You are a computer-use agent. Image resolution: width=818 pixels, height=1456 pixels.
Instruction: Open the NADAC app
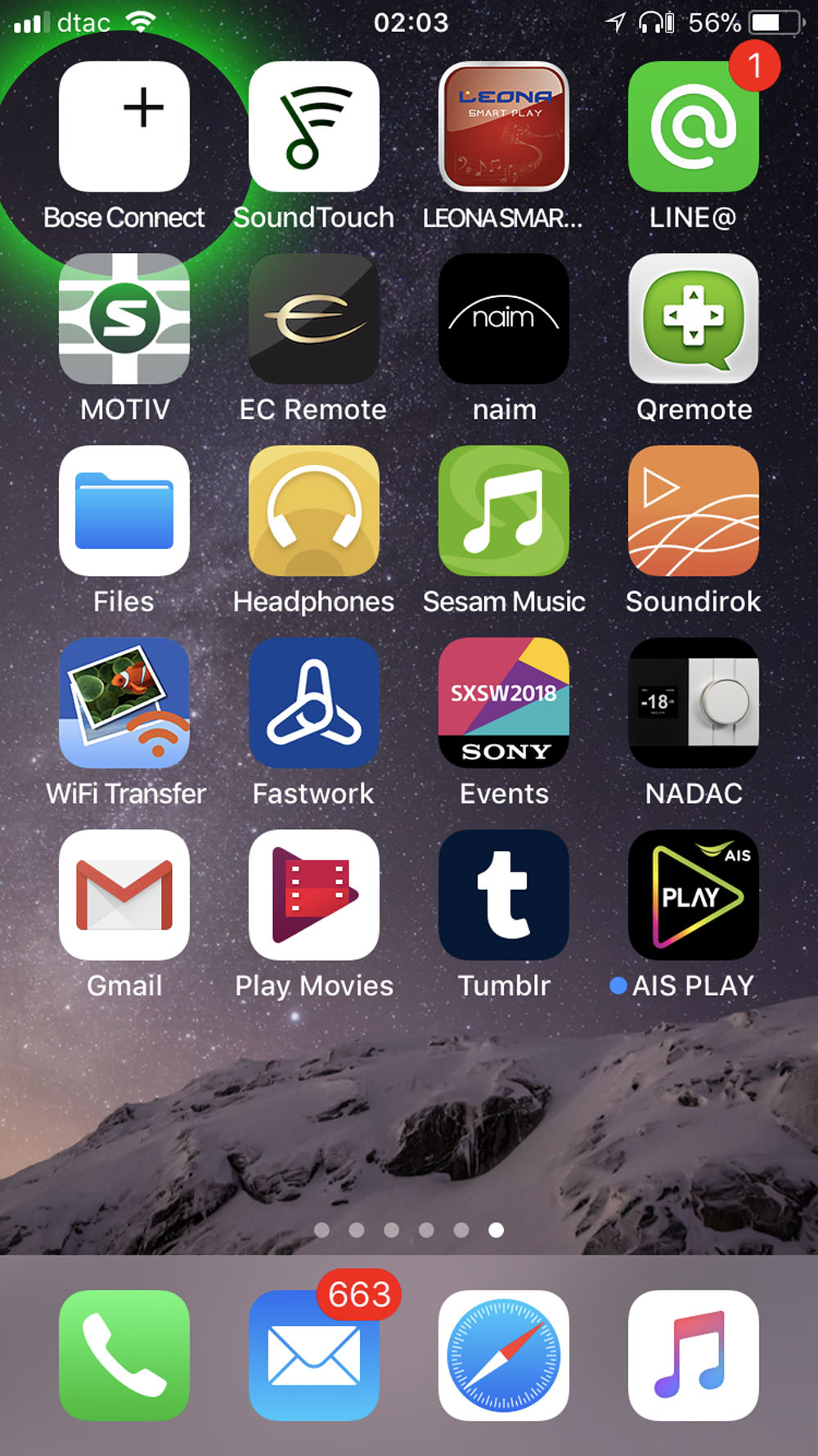tap(693, 703)
